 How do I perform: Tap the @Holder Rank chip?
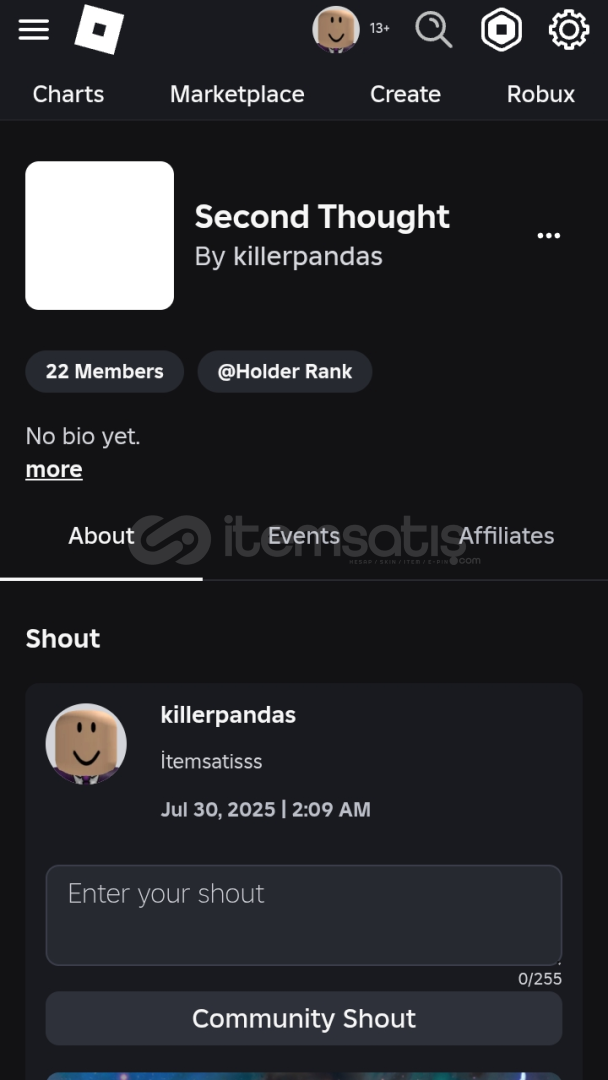pyautogui.click(x=285, y=371)
